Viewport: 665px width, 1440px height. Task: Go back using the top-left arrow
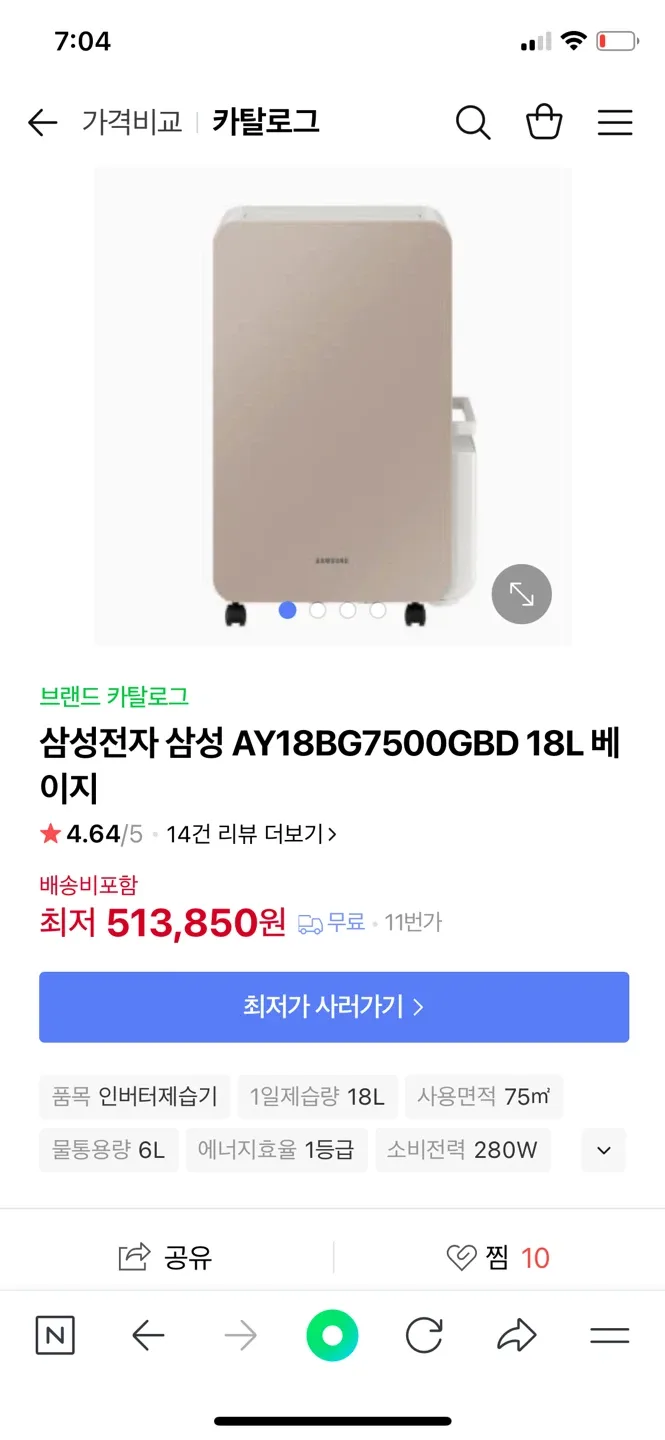42,123
